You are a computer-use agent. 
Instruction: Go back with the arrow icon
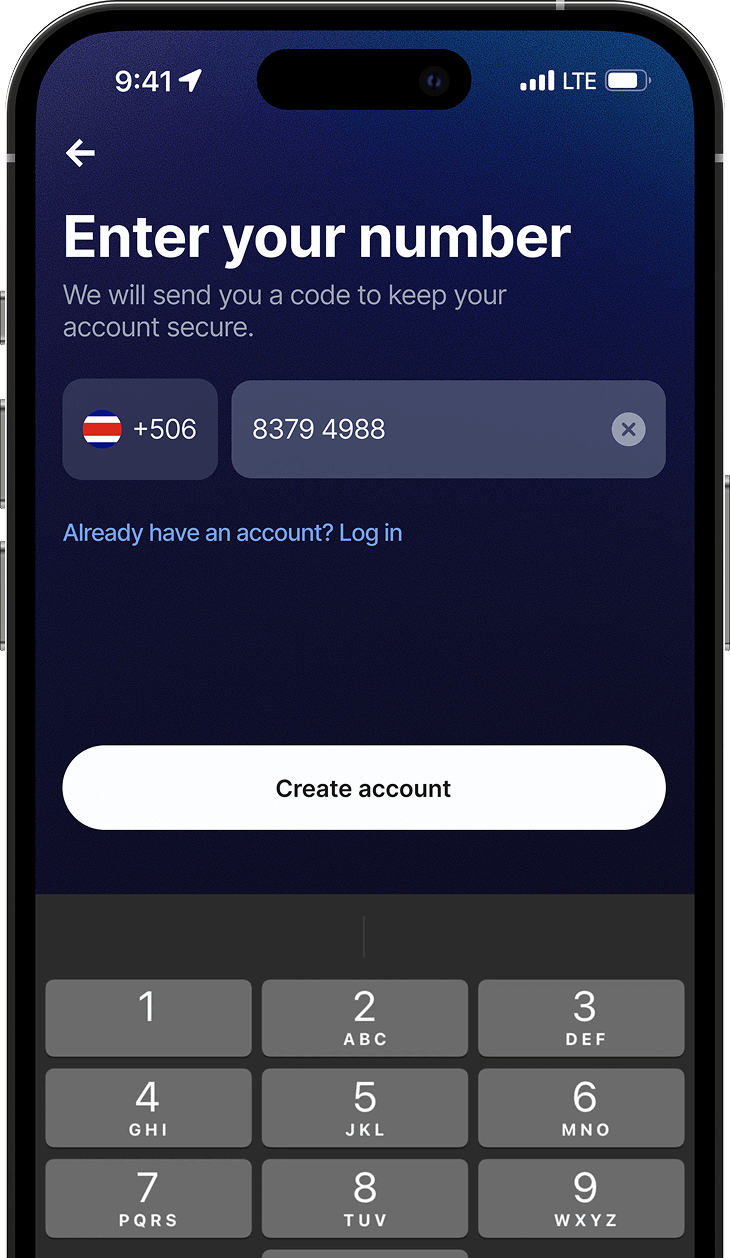[80, 153]
